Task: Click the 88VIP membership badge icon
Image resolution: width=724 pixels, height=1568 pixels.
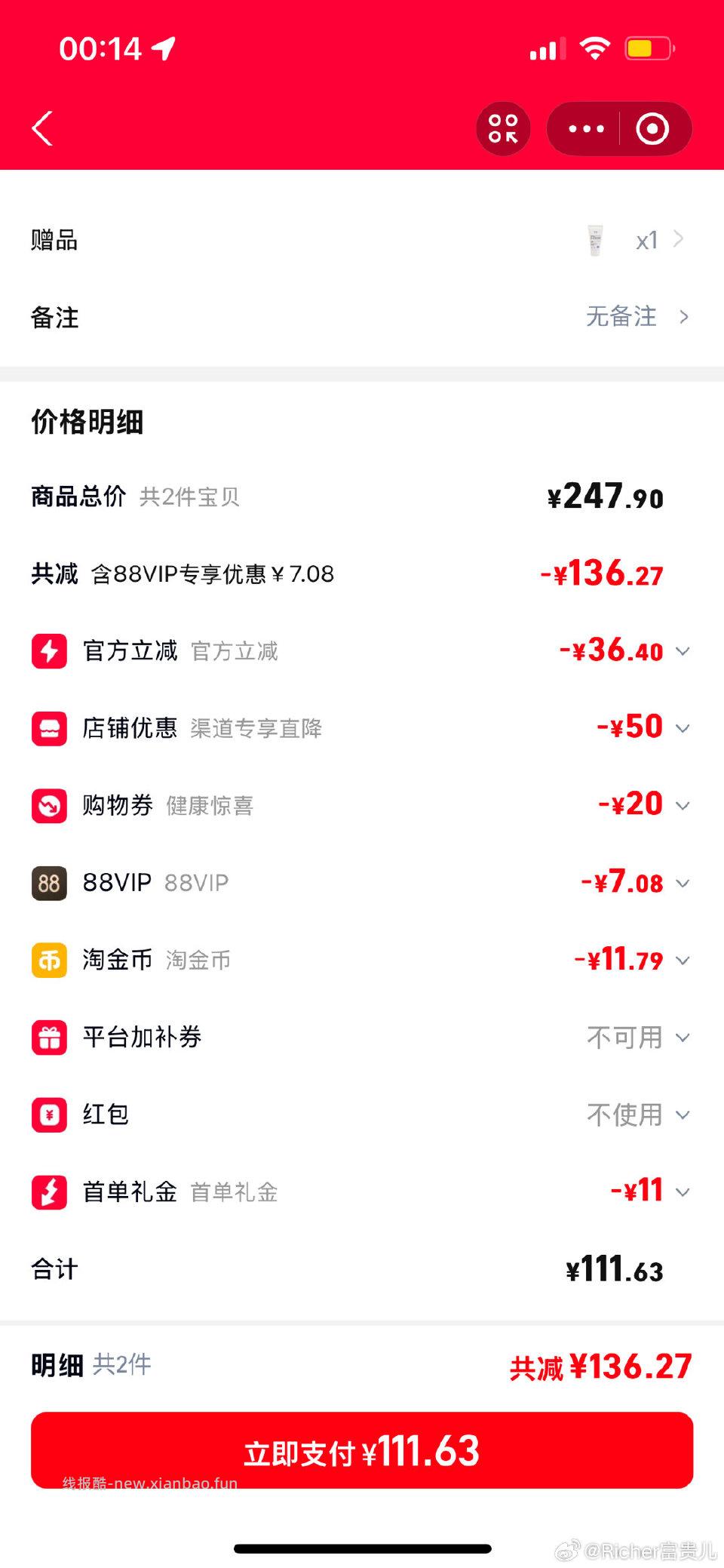Action: (48, 883)
